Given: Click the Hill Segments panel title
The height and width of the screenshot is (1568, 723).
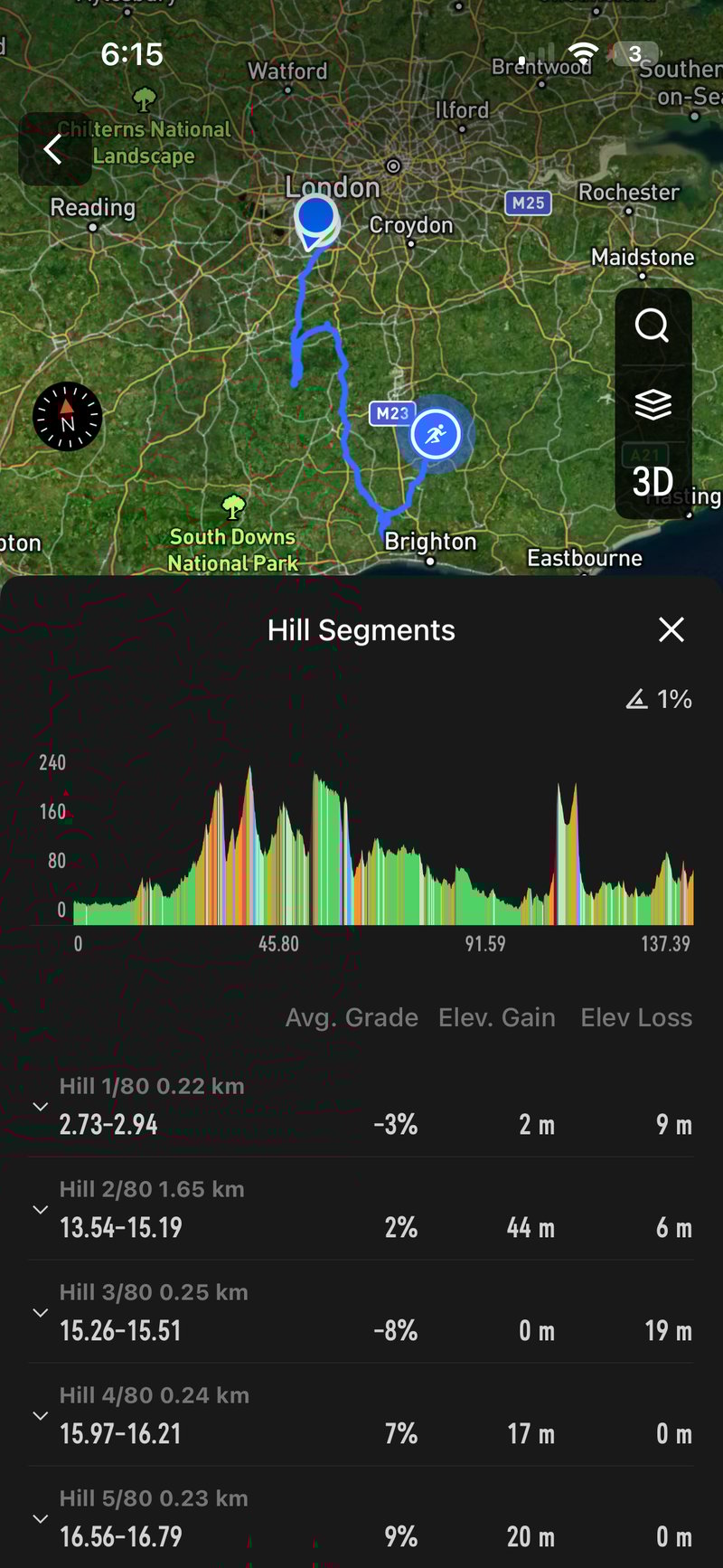Looking at the screenshot, I should click(x=361, y=629).
